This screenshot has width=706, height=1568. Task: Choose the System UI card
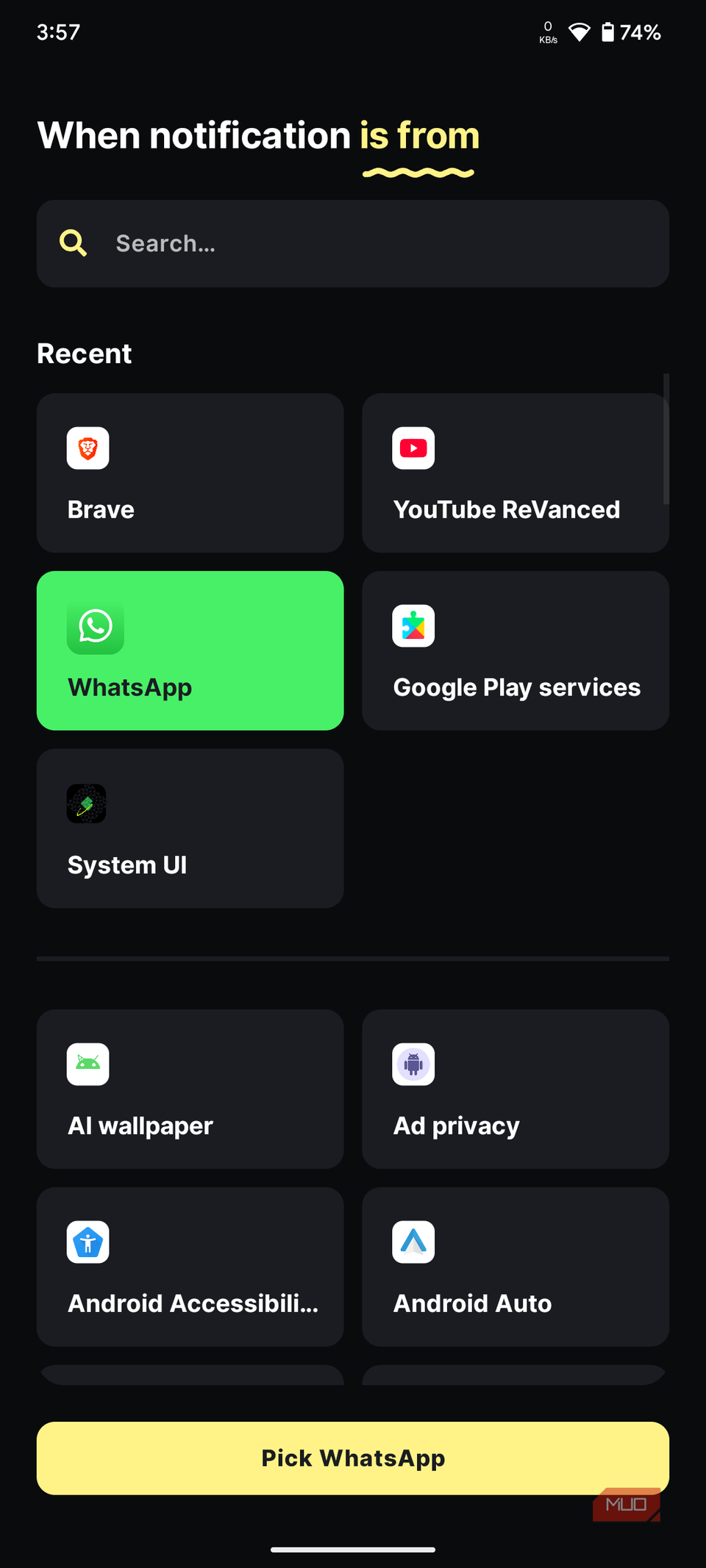tap(190, 828)
